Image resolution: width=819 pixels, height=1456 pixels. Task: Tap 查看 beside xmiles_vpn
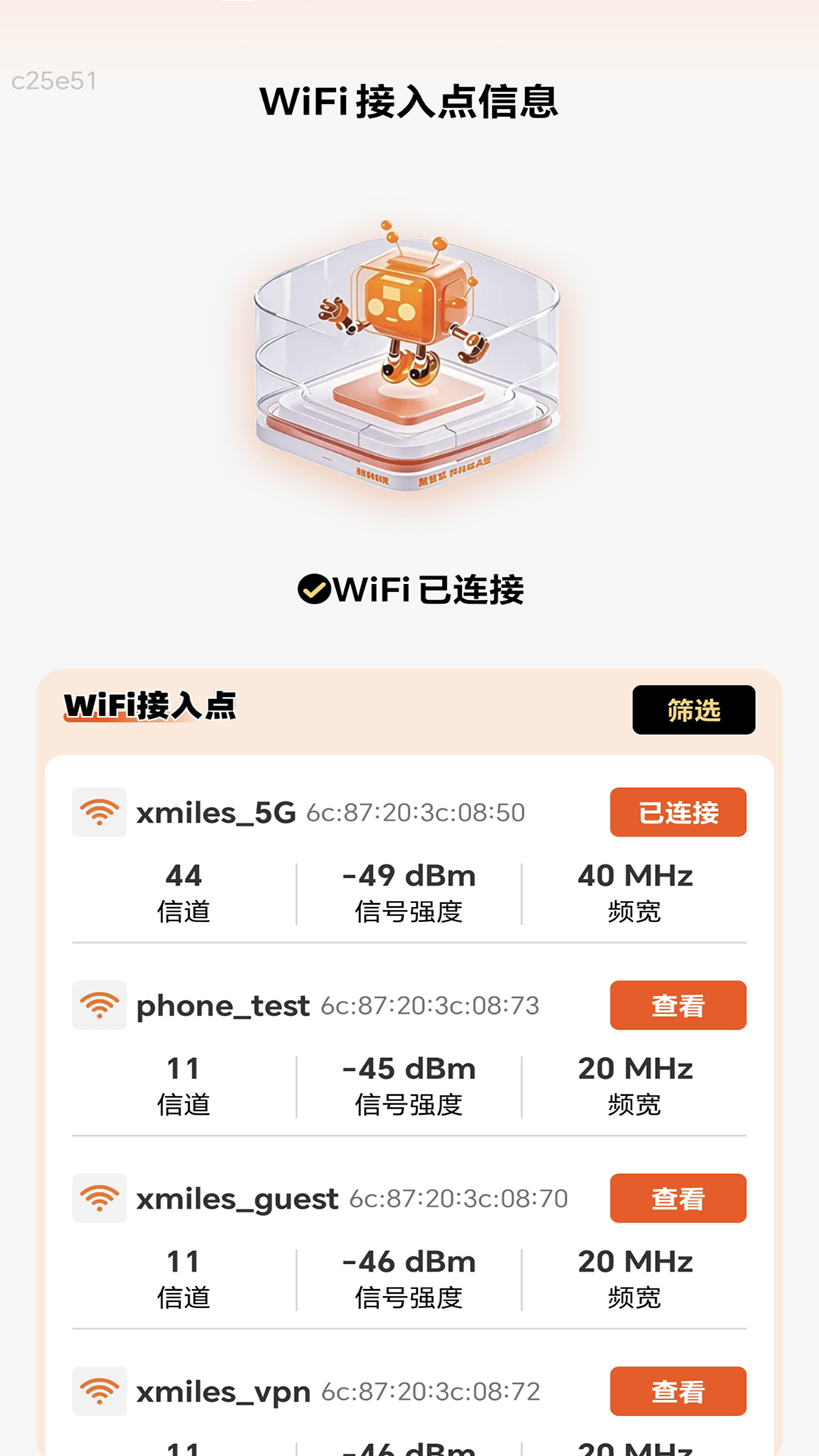click(x=677, y=1392)
